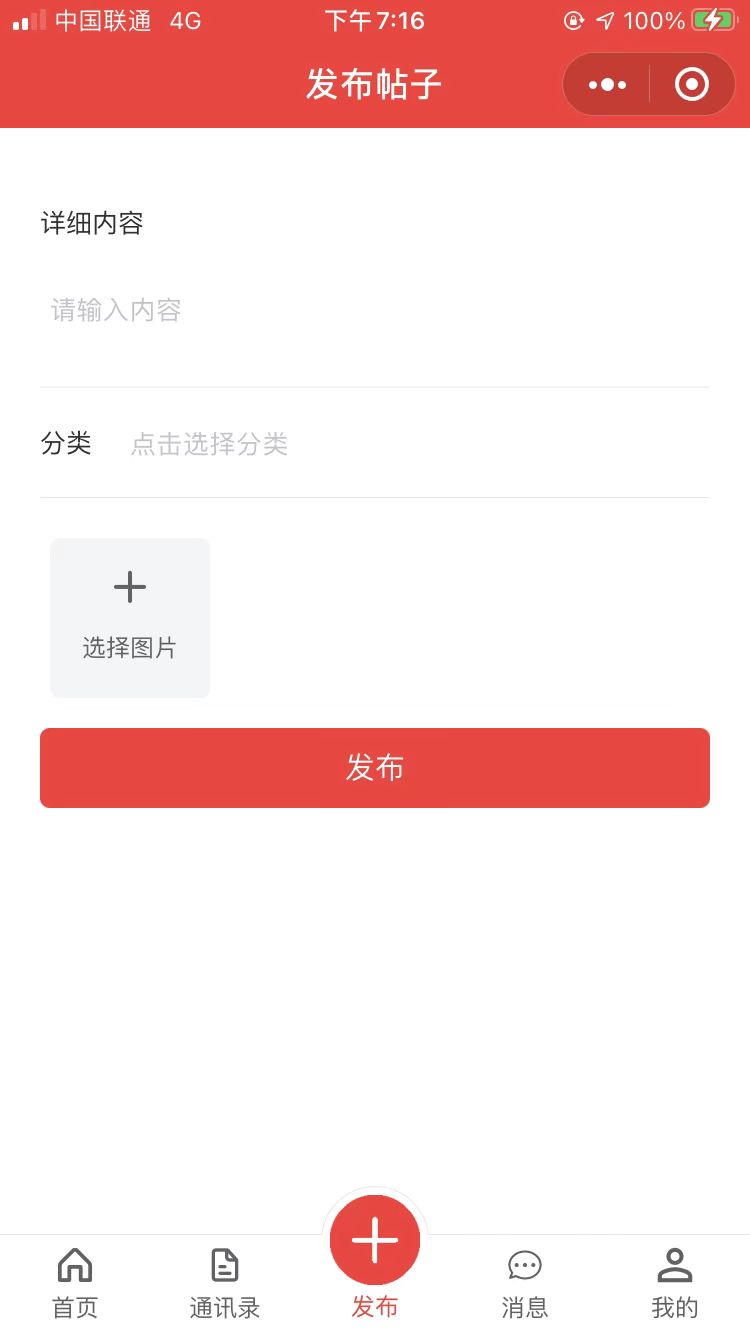Select the 首页 home icon
This screenshot has height=1334, width=750.
(x=75, y=1266)
